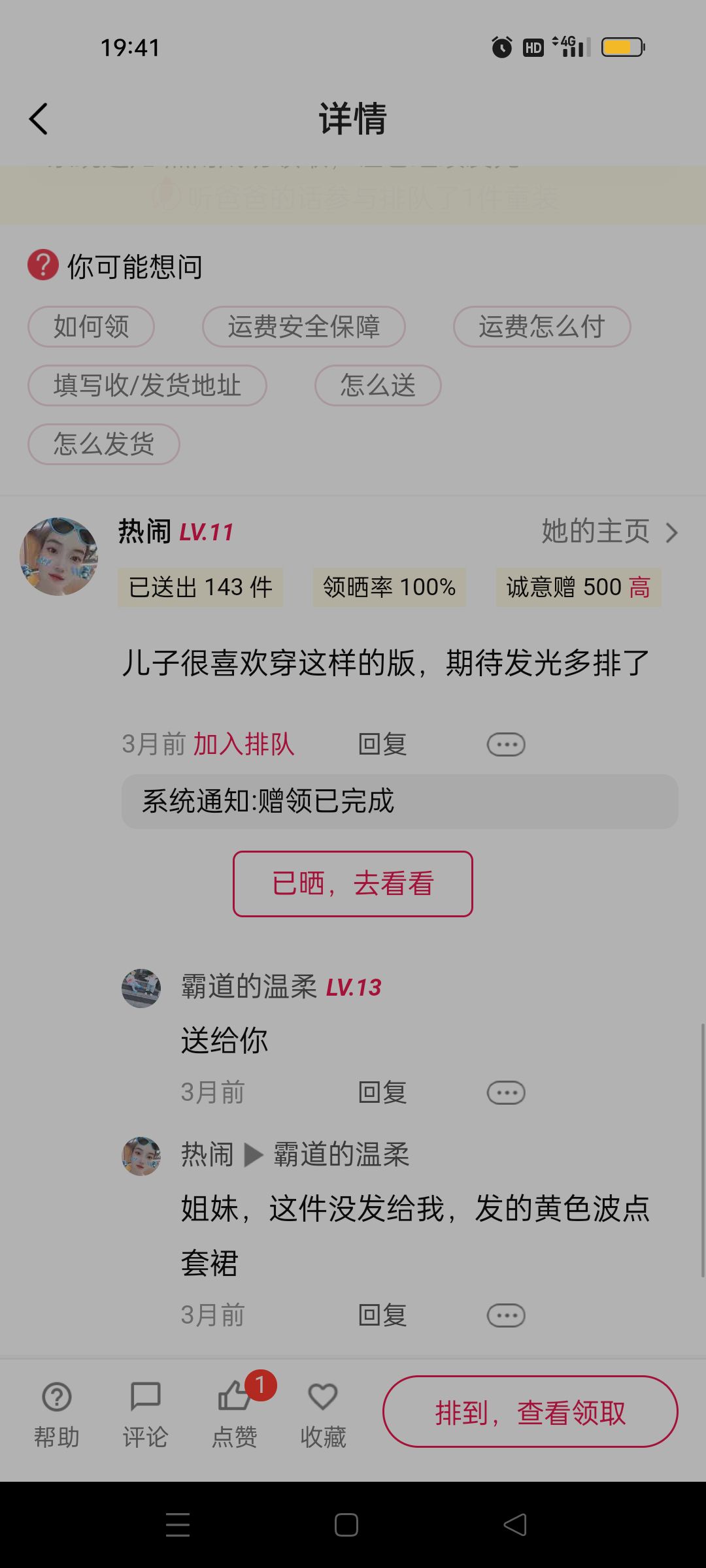Open 热闹's profile avatar
This screenshot has width=706, height=1568.
point(59,557)
